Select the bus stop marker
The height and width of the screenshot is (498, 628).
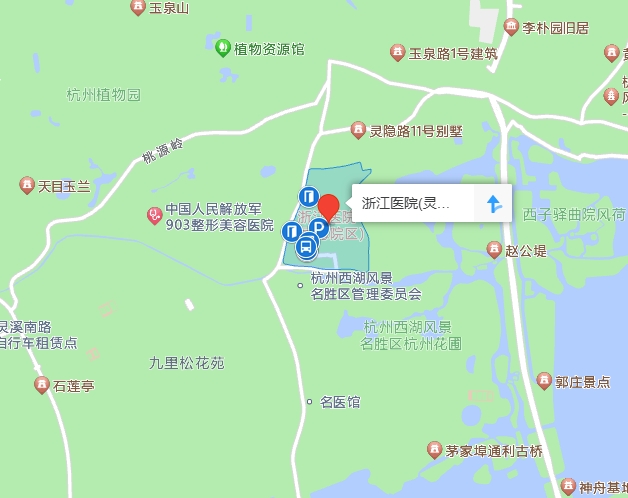pos(303,248)
